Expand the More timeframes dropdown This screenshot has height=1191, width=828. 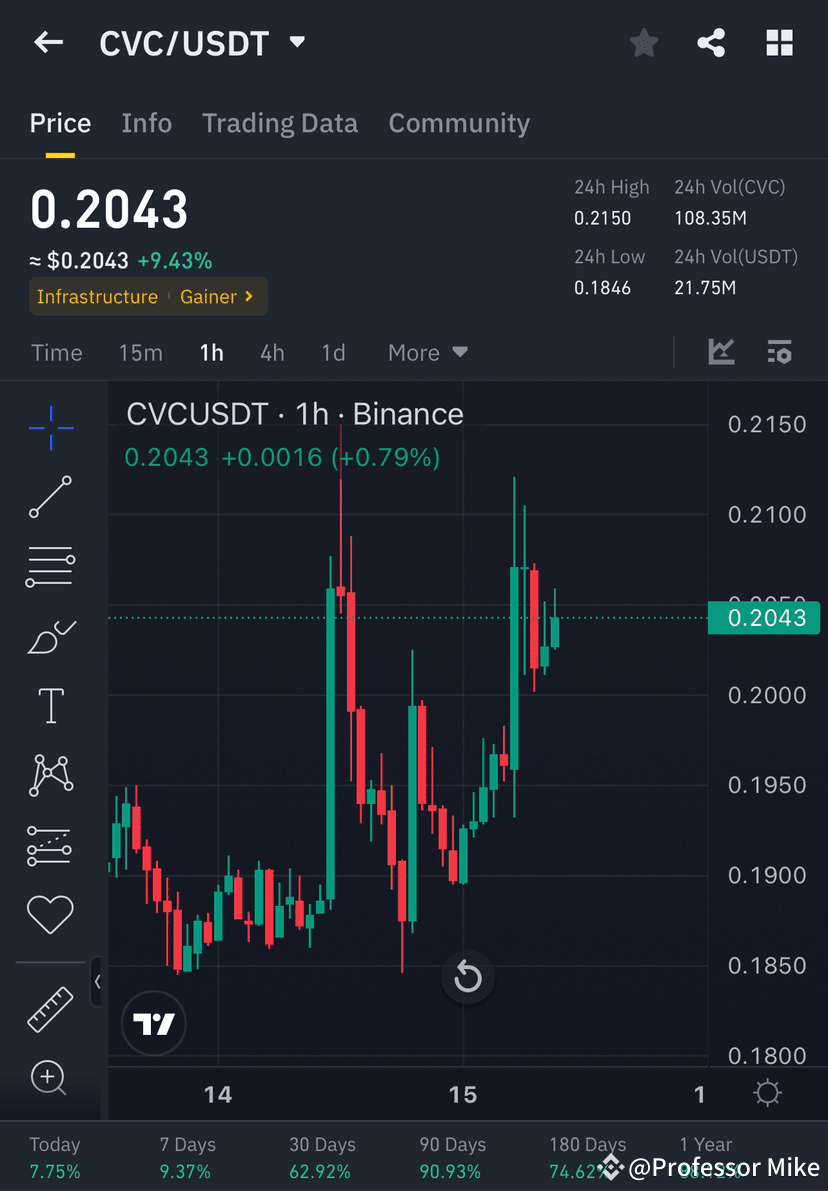point(427,352)
